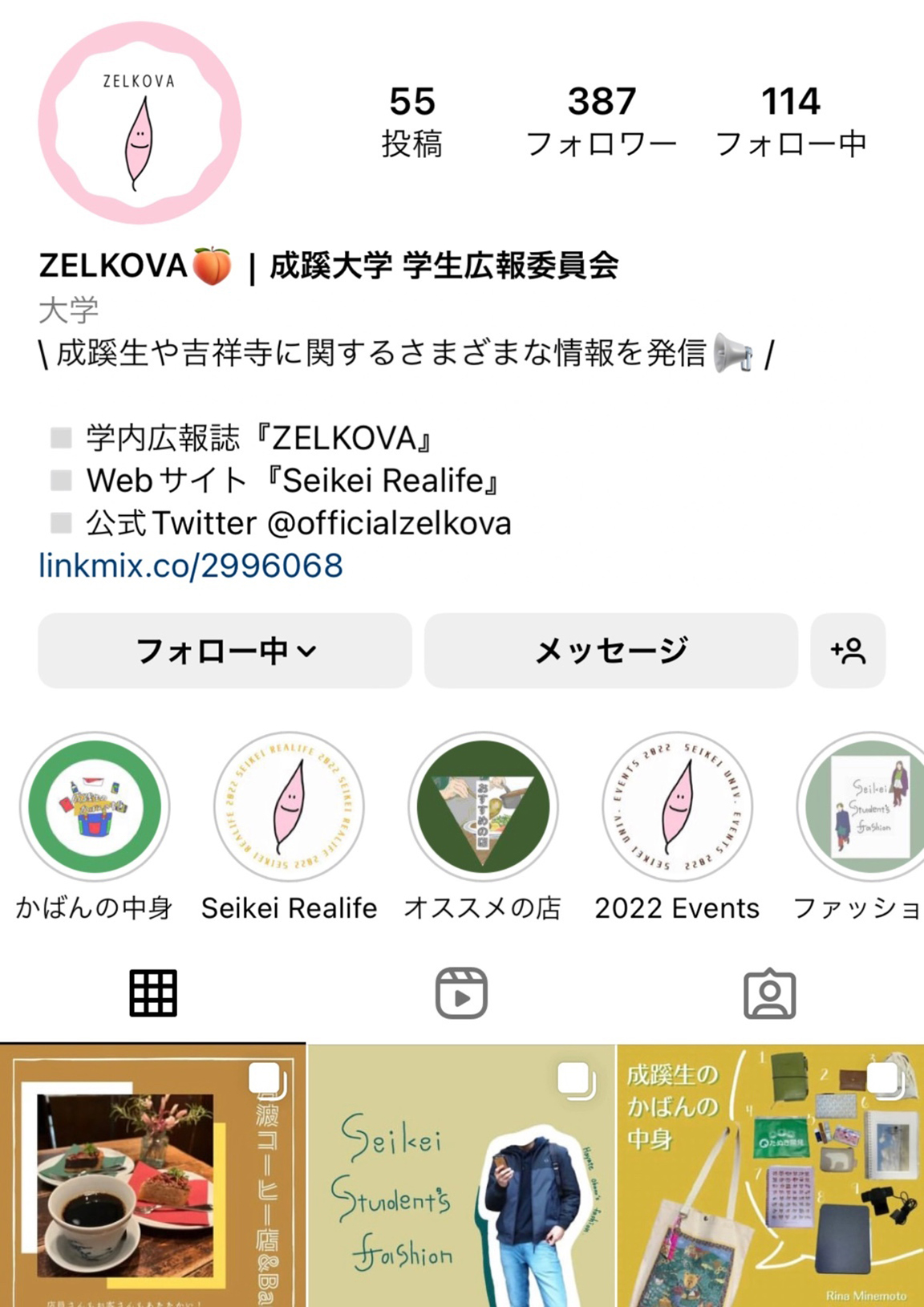
Task: View the 387 followers list
Action: click(602, 121)
